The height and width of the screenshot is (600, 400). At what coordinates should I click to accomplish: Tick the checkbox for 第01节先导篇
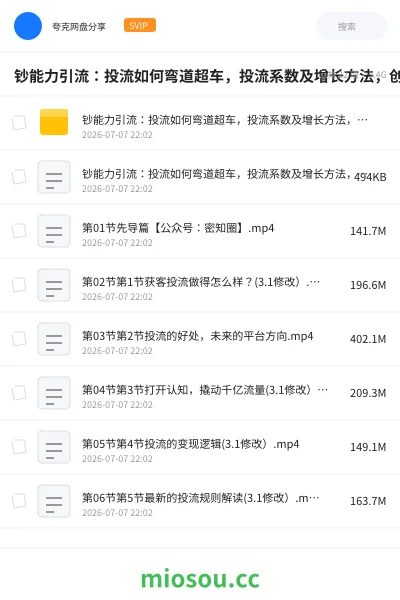point(19,231)
